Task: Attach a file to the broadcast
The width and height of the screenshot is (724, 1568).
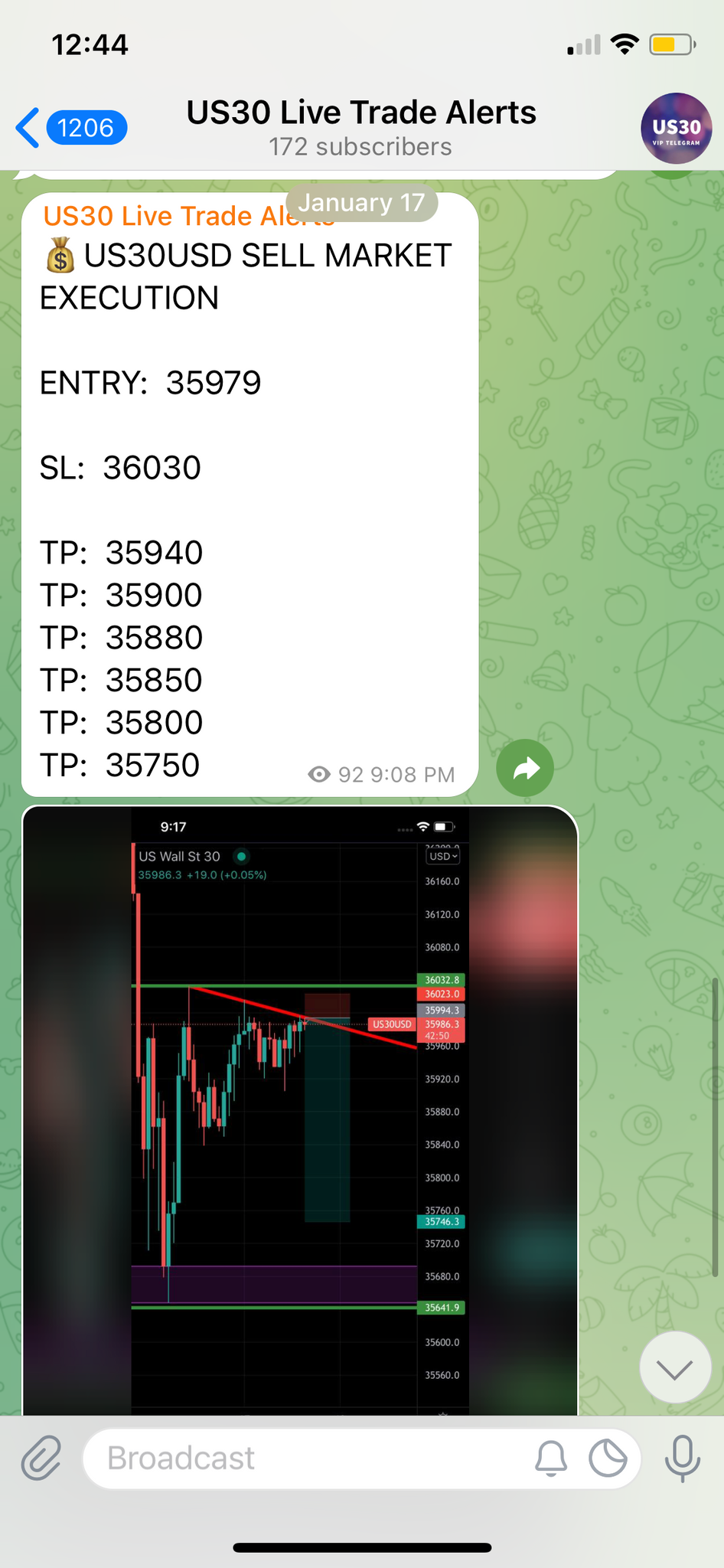Action: click(41, 1458)
